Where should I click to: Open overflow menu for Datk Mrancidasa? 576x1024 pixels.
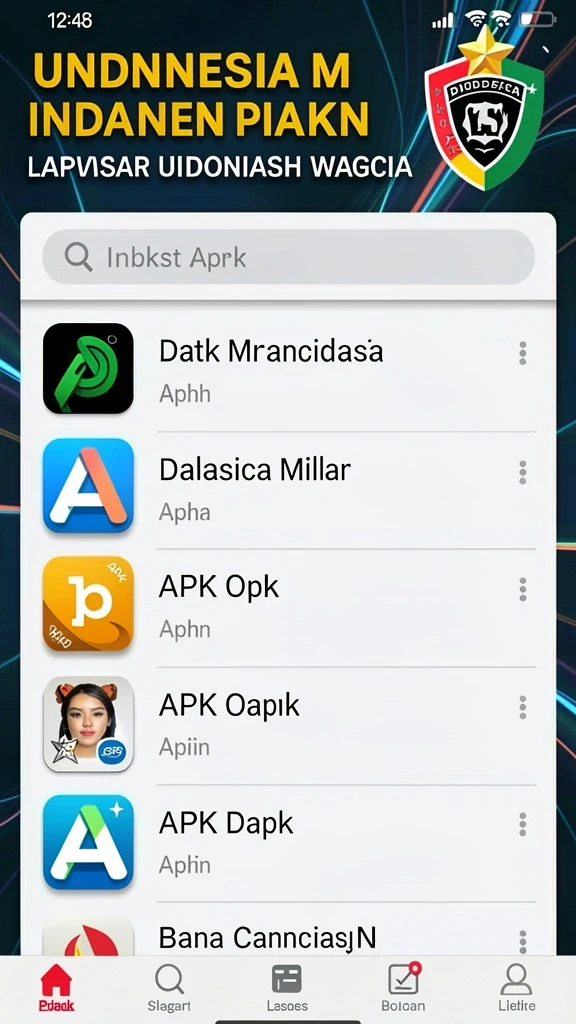(522, 353)
